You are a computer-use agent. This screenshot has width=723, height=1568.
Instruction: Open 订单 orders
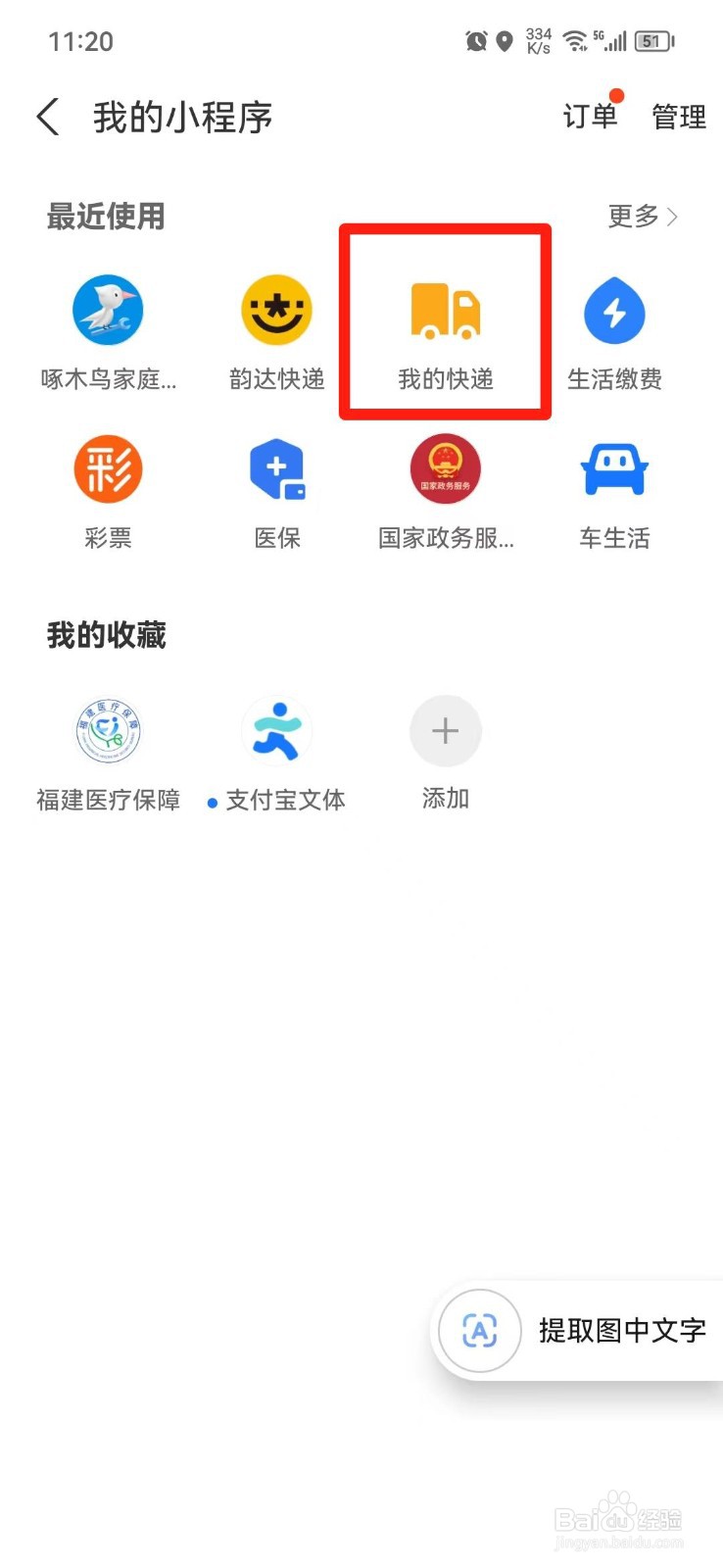[591, 117]
